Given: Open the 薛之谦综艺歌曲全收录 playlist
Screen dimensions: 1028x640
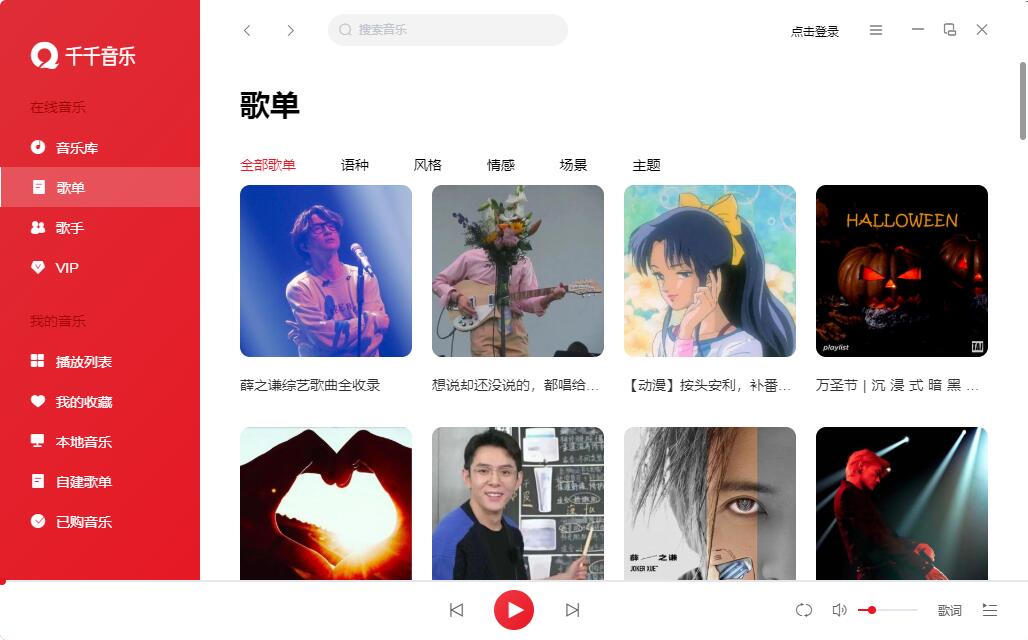Looking at the screenshot, I should [326, 271].
